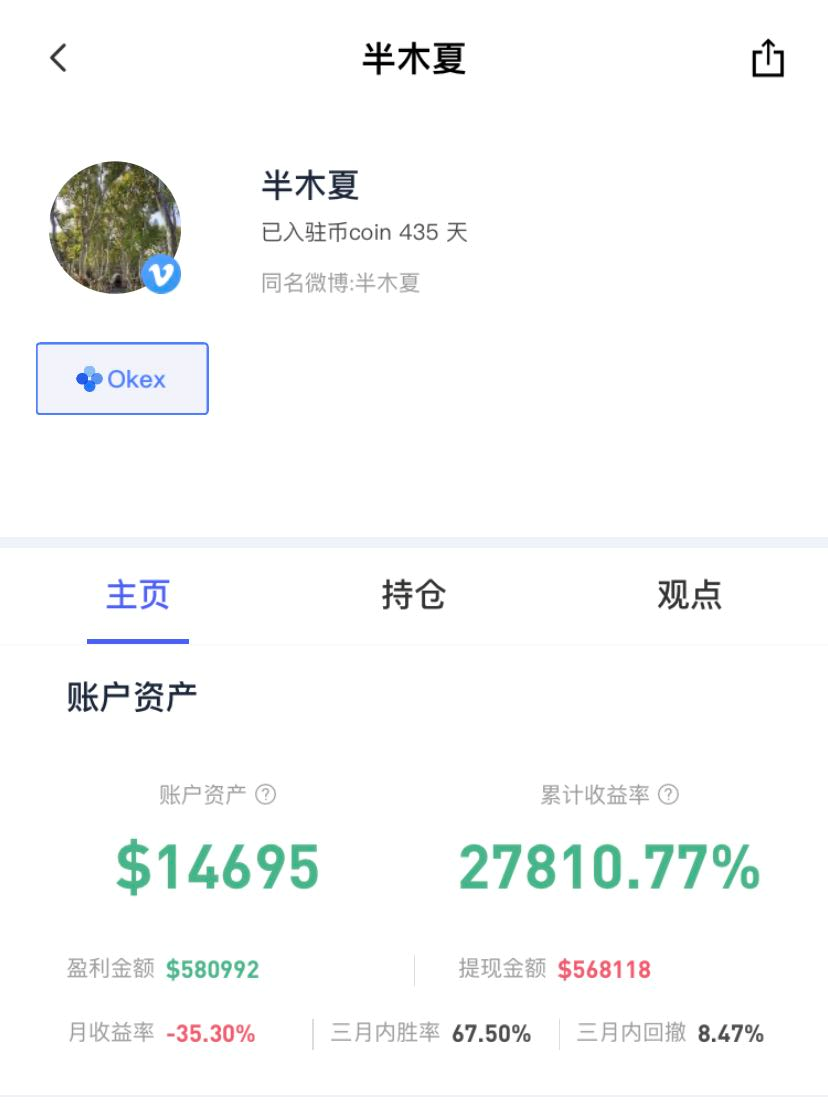Screen dimensions: 828x1116
Task: Open the 半木夏 profile avatar
Action: click(x=115, y=227)
